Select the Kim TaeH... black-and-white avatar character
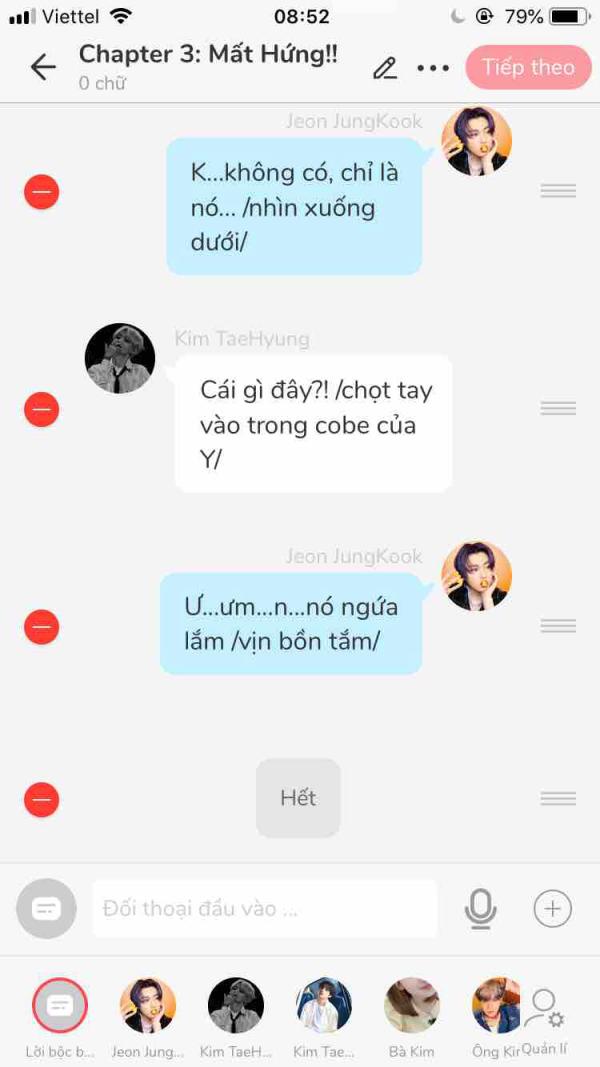This screenshot has height=1067, width=600. (x=236, y=1006)
